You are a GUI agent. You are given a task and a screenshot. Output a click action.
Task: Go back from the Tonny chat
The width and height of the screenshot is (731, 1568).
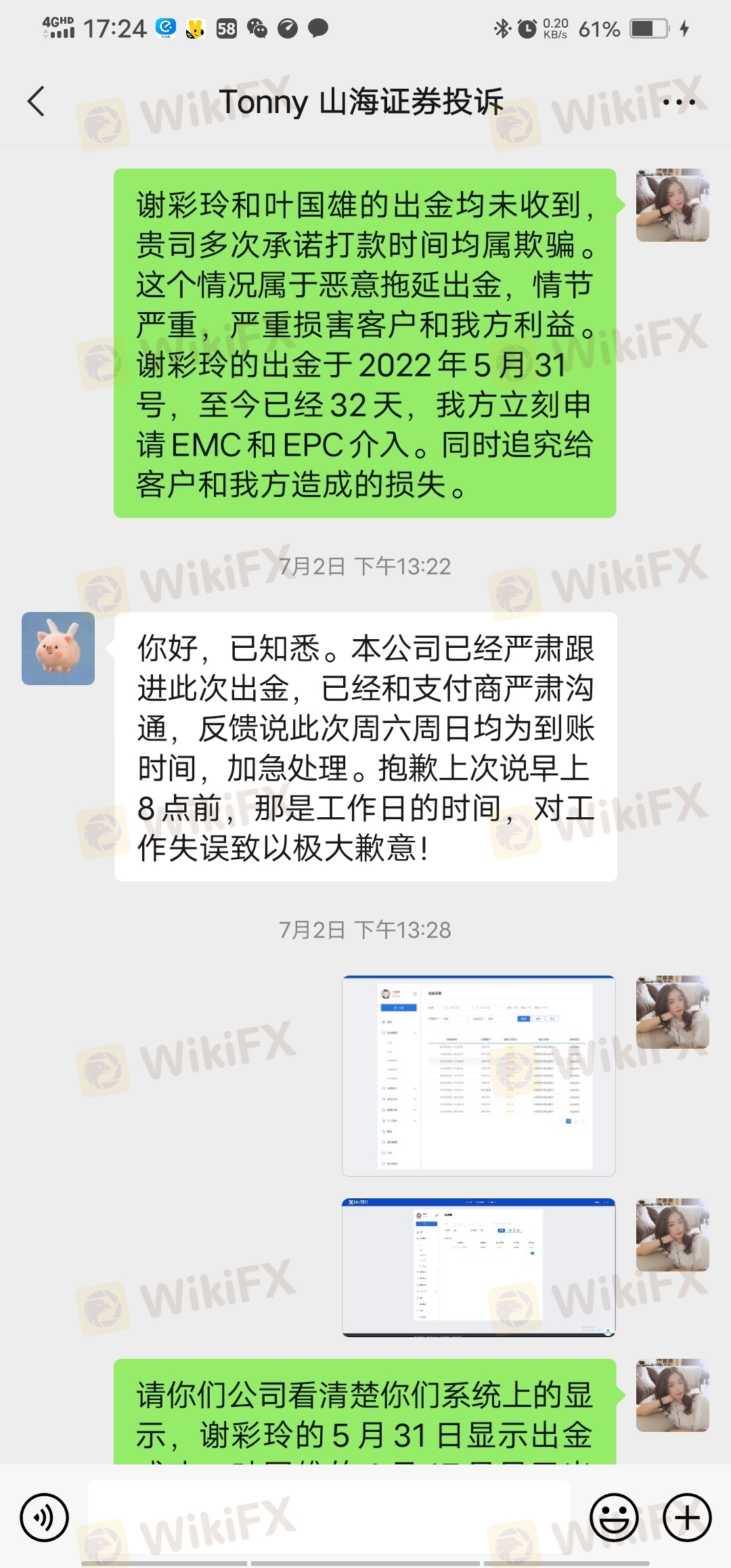37,102
